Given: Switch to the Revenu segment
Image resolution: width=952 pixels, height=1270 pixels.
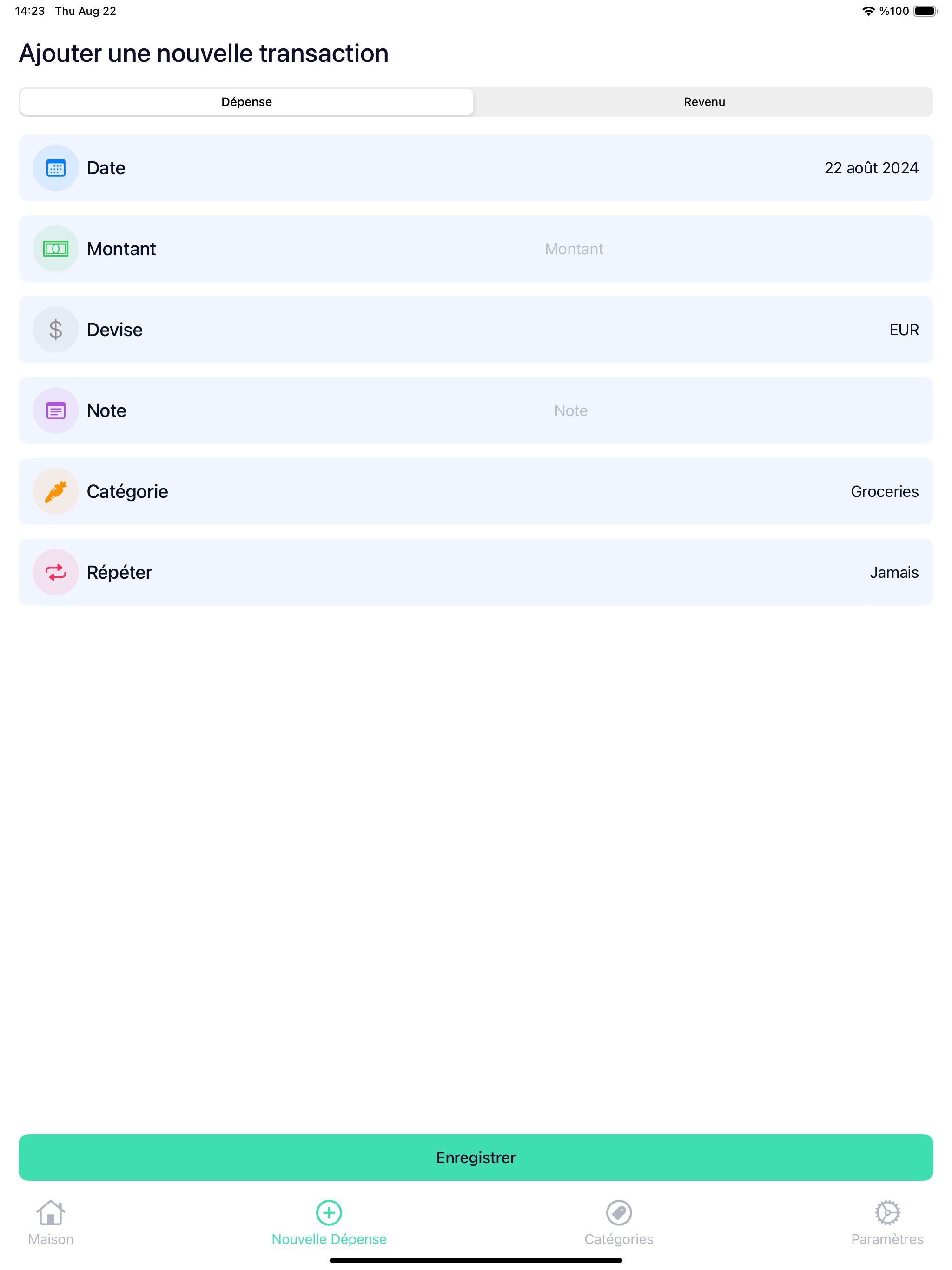Looking at the screenshot, I should [703, 102].
